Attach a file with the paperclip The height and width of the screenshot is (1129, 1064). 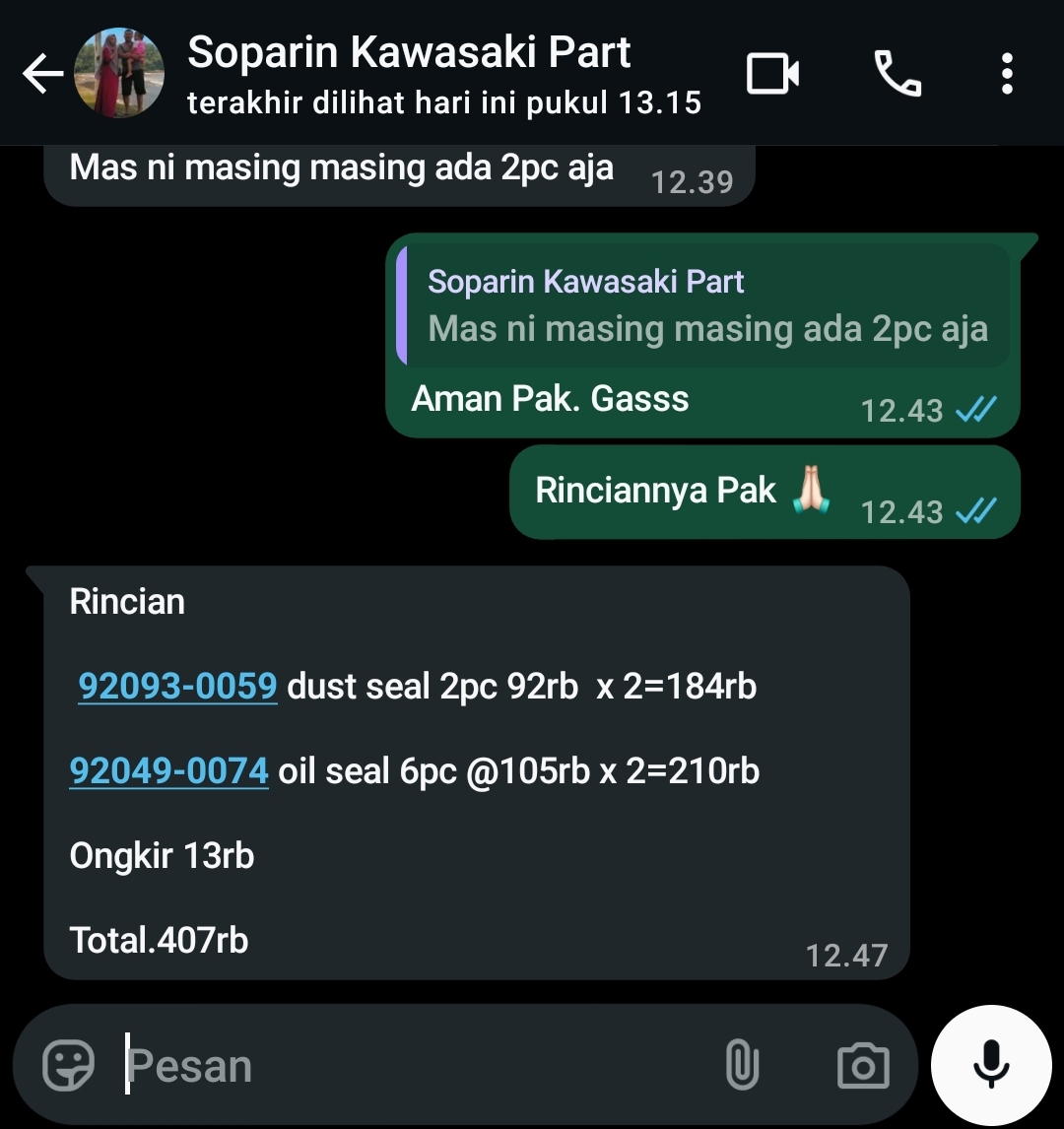coord(742,1066)
